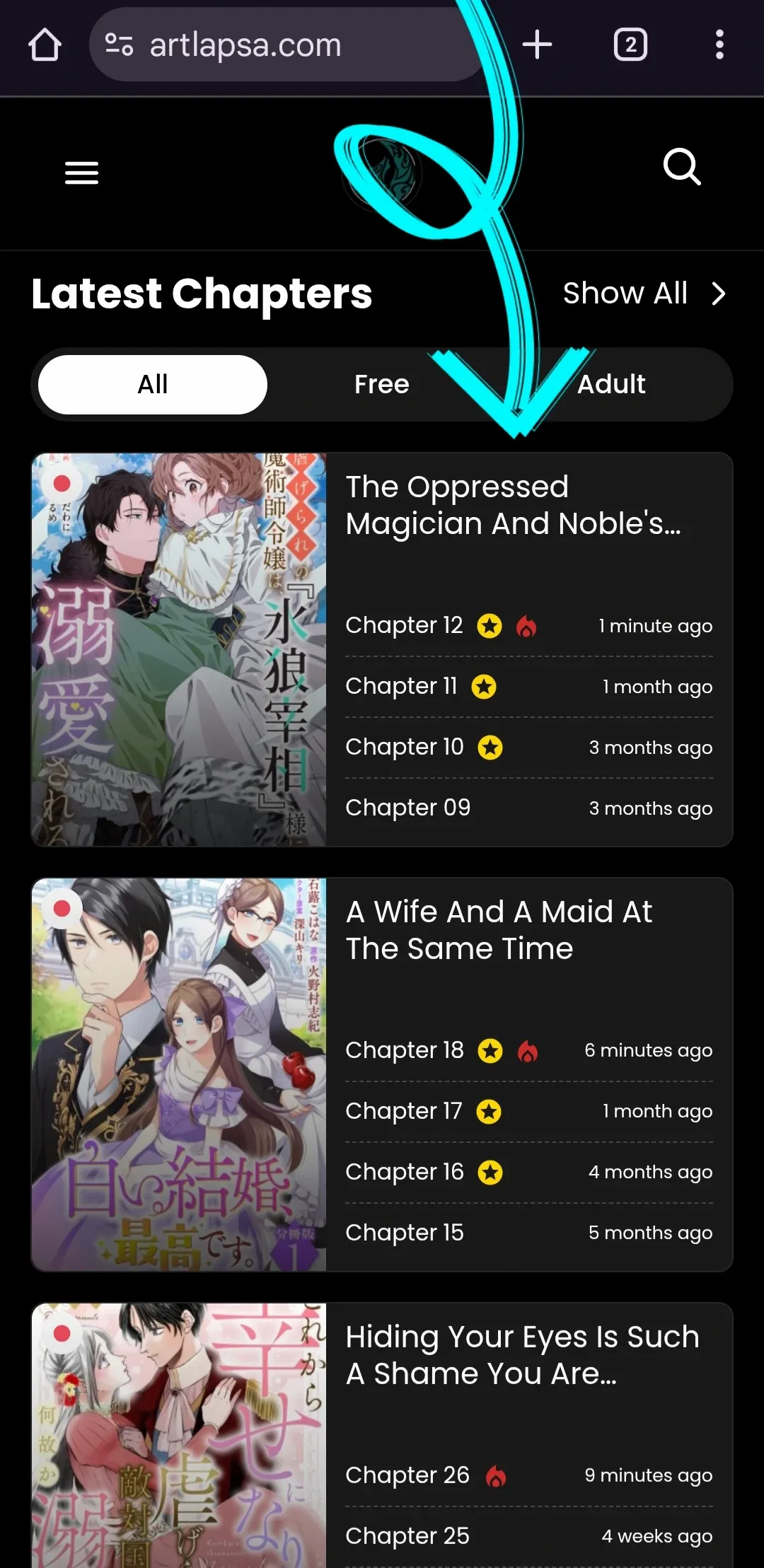Open Chapter 12 of The Oppressed Magician
The width and height of the screenshot is (764, 1568).
[x=404, y=625]
